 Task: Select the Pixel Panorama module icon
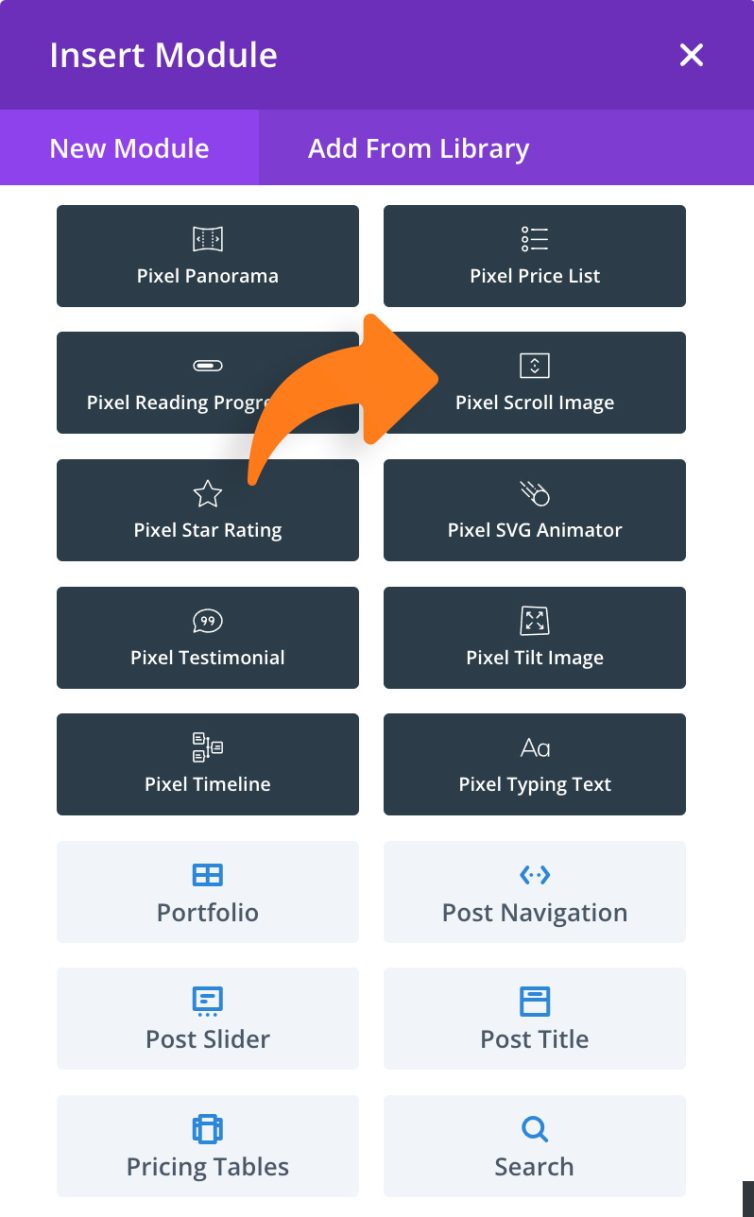point(207,255)
